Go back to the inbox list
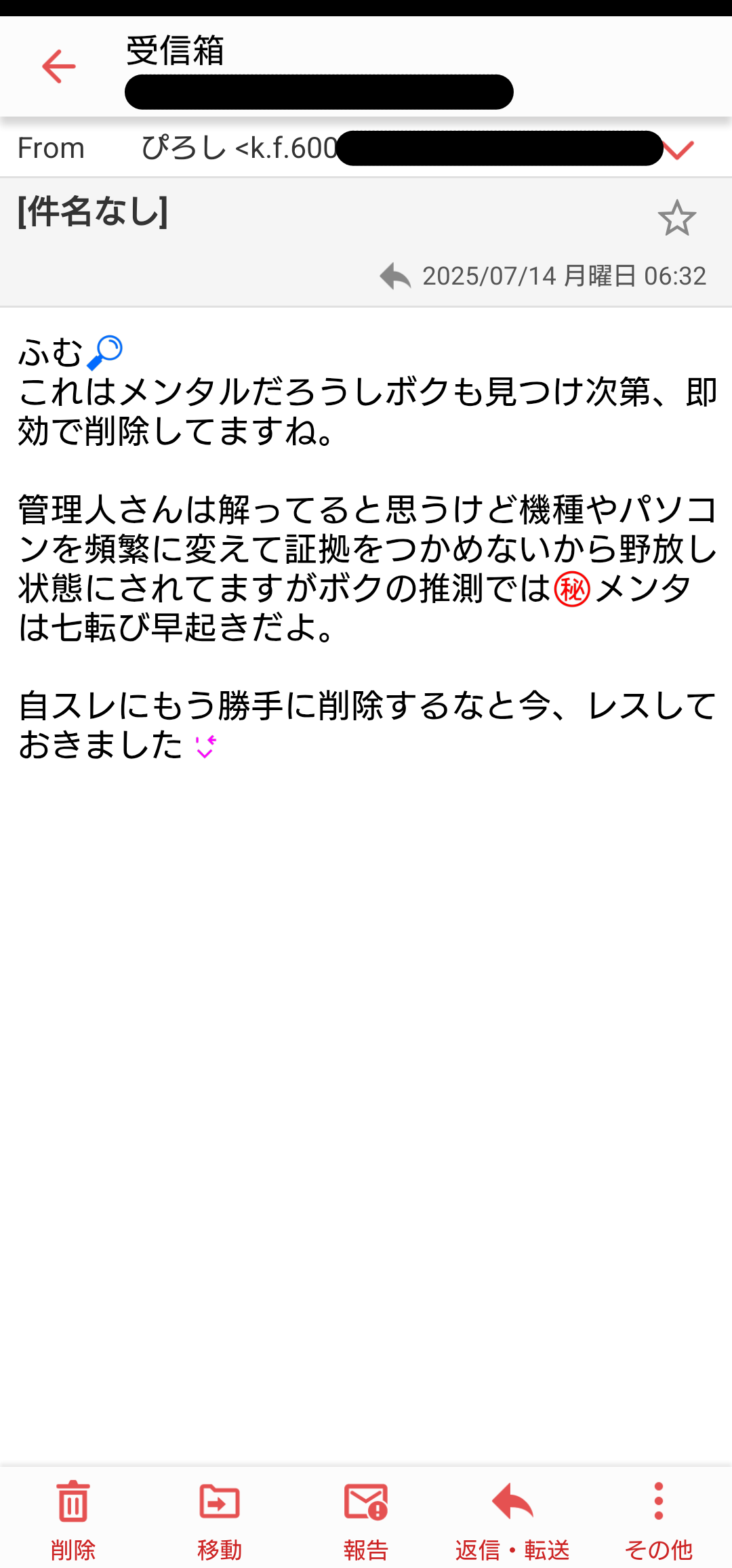 [59, 66]
